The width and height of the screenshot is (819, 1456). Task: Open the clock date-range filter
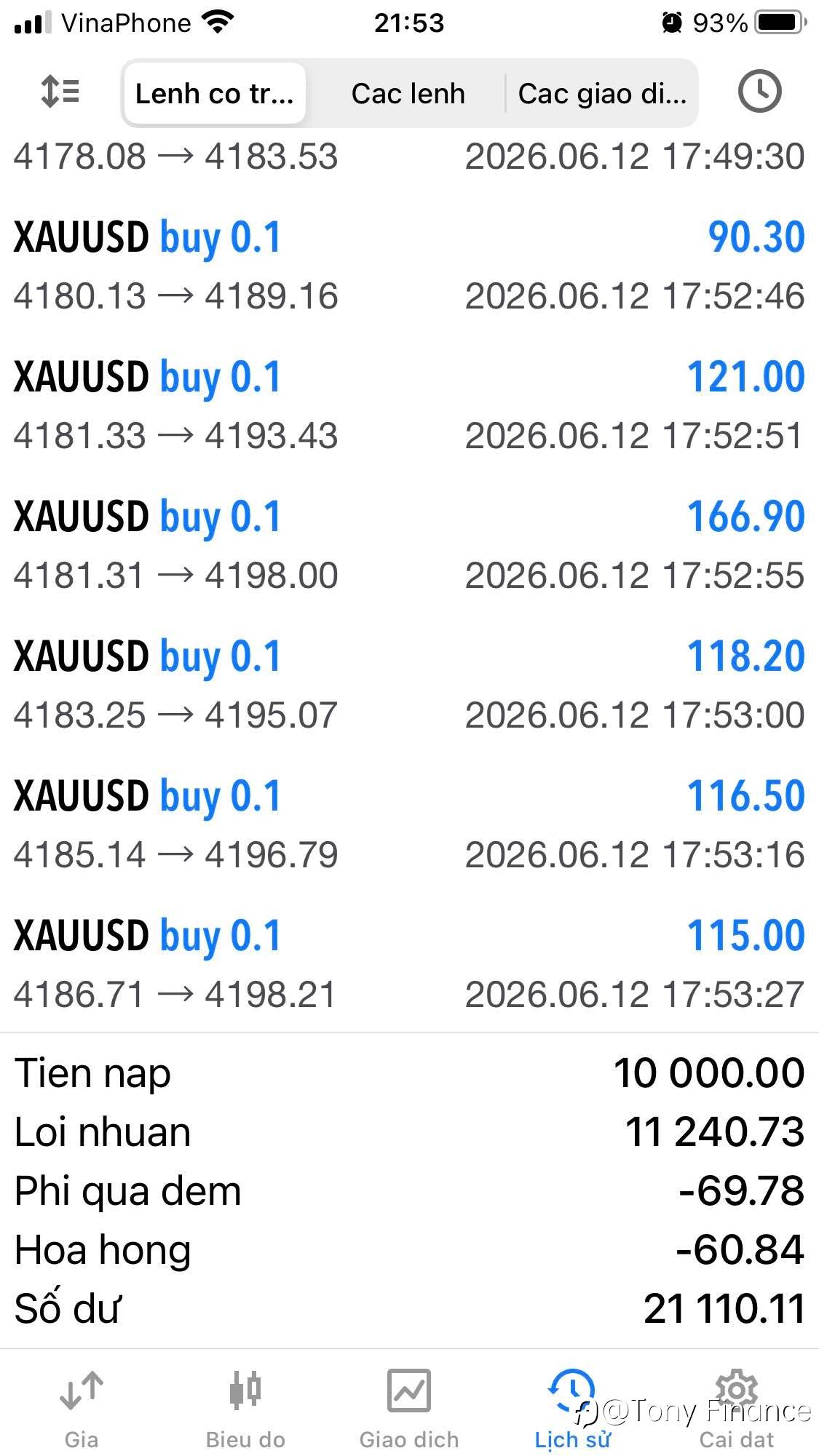[x=759, y=92]
